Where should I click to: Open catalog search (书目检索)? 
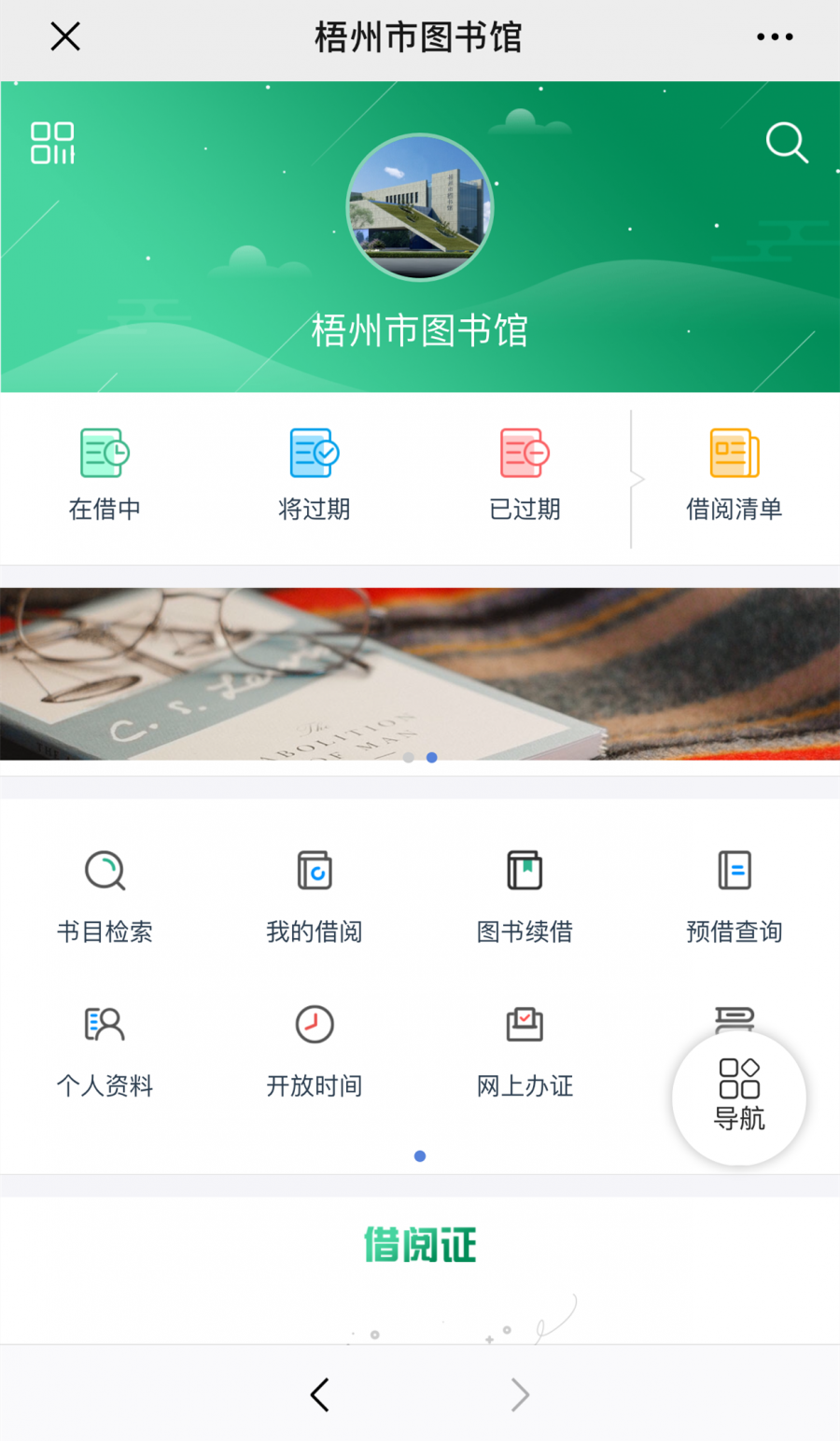(105, 894)
